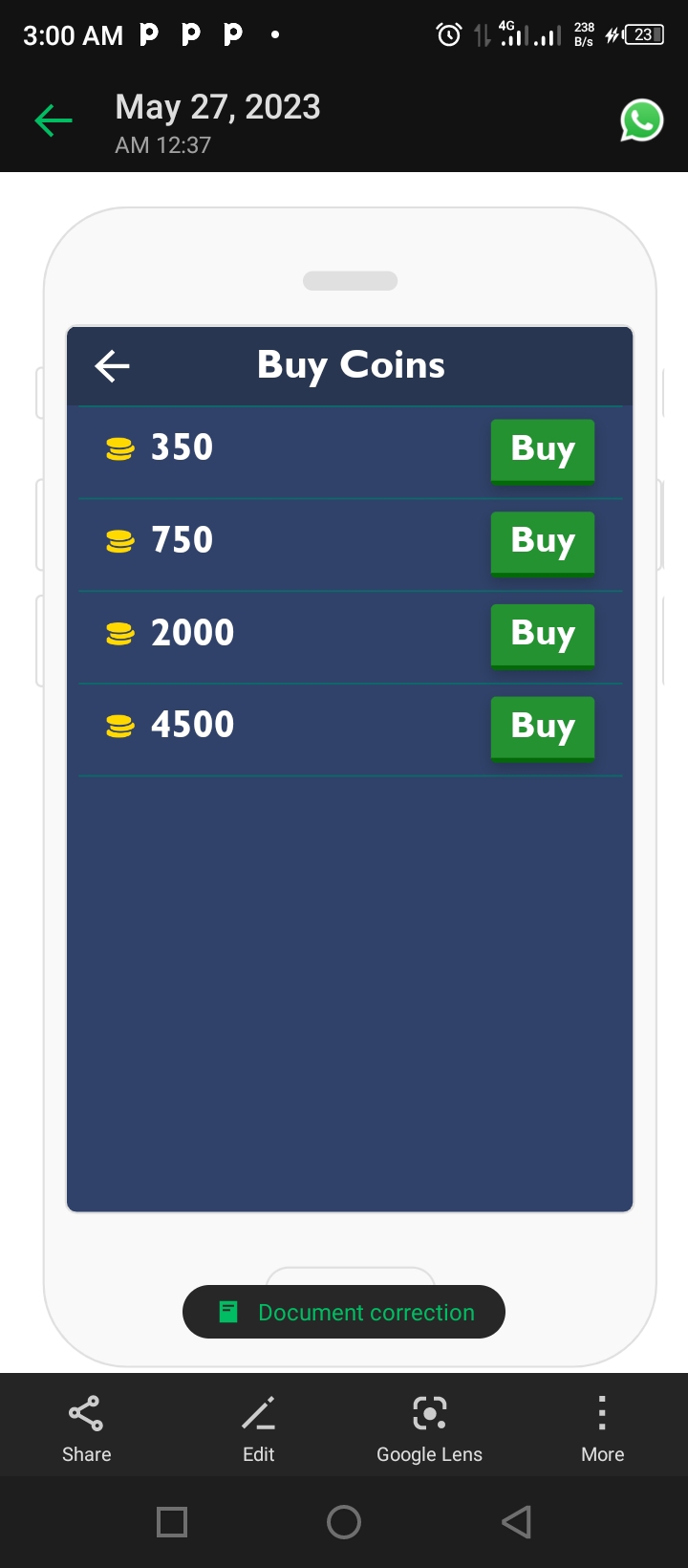This screenshot has width=688, height=1568.
Task: Go back using the green arrow
Action: pos(54,120)
